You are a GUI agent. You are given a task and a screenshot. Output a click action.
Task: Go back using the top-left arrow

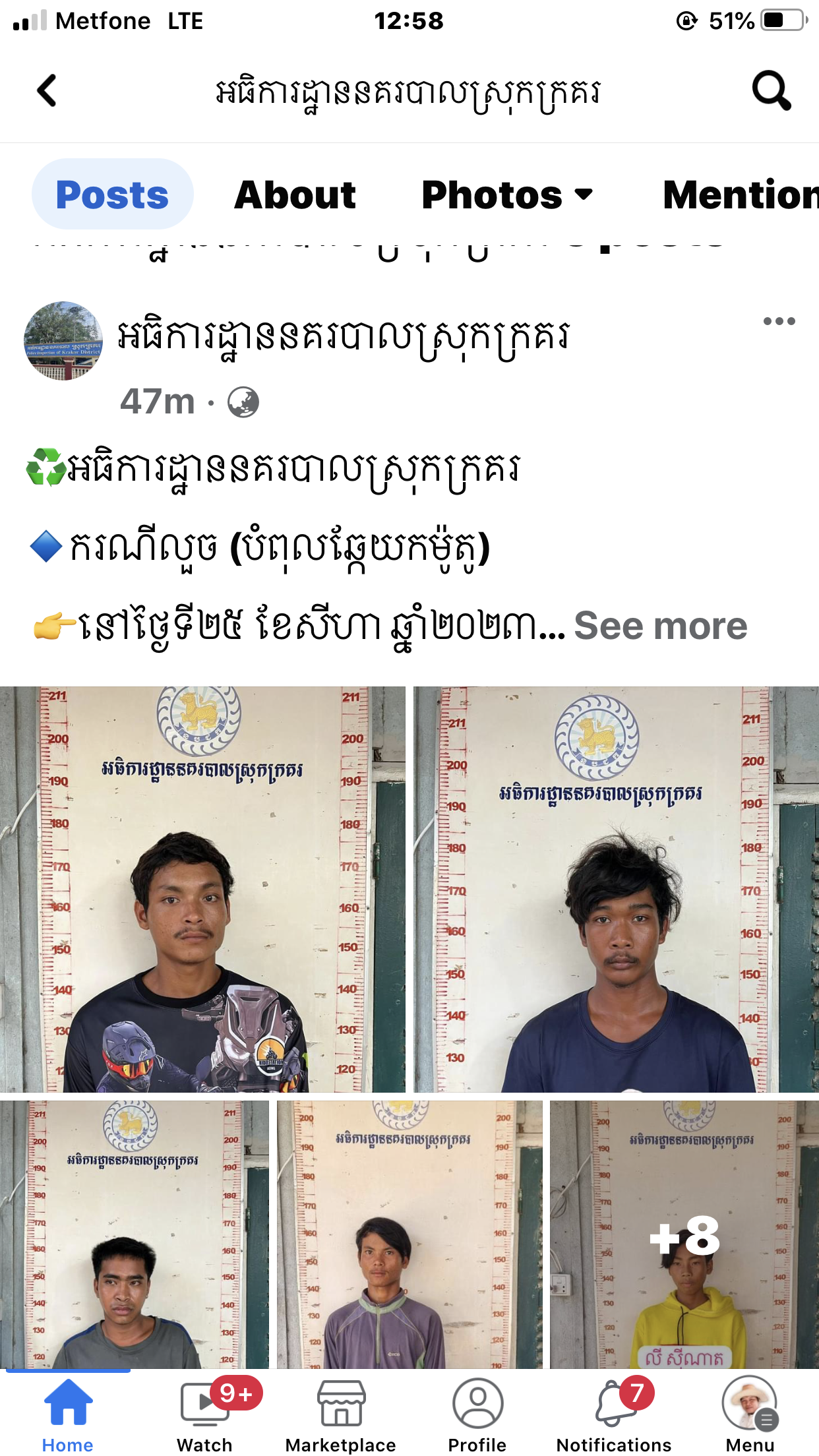[47, 91]
